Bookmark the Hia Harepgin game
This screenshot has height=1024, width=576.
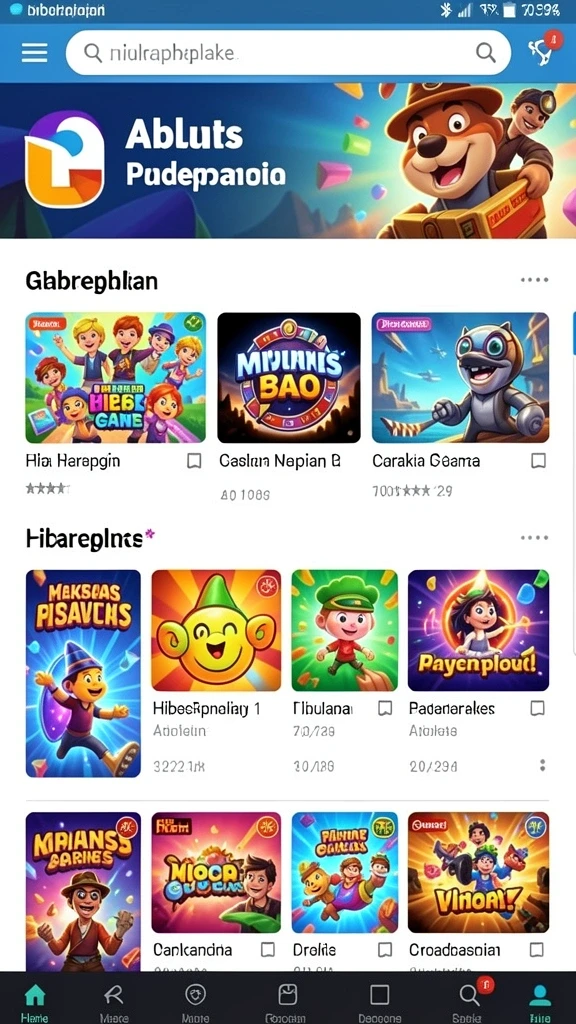pos(194,461)
